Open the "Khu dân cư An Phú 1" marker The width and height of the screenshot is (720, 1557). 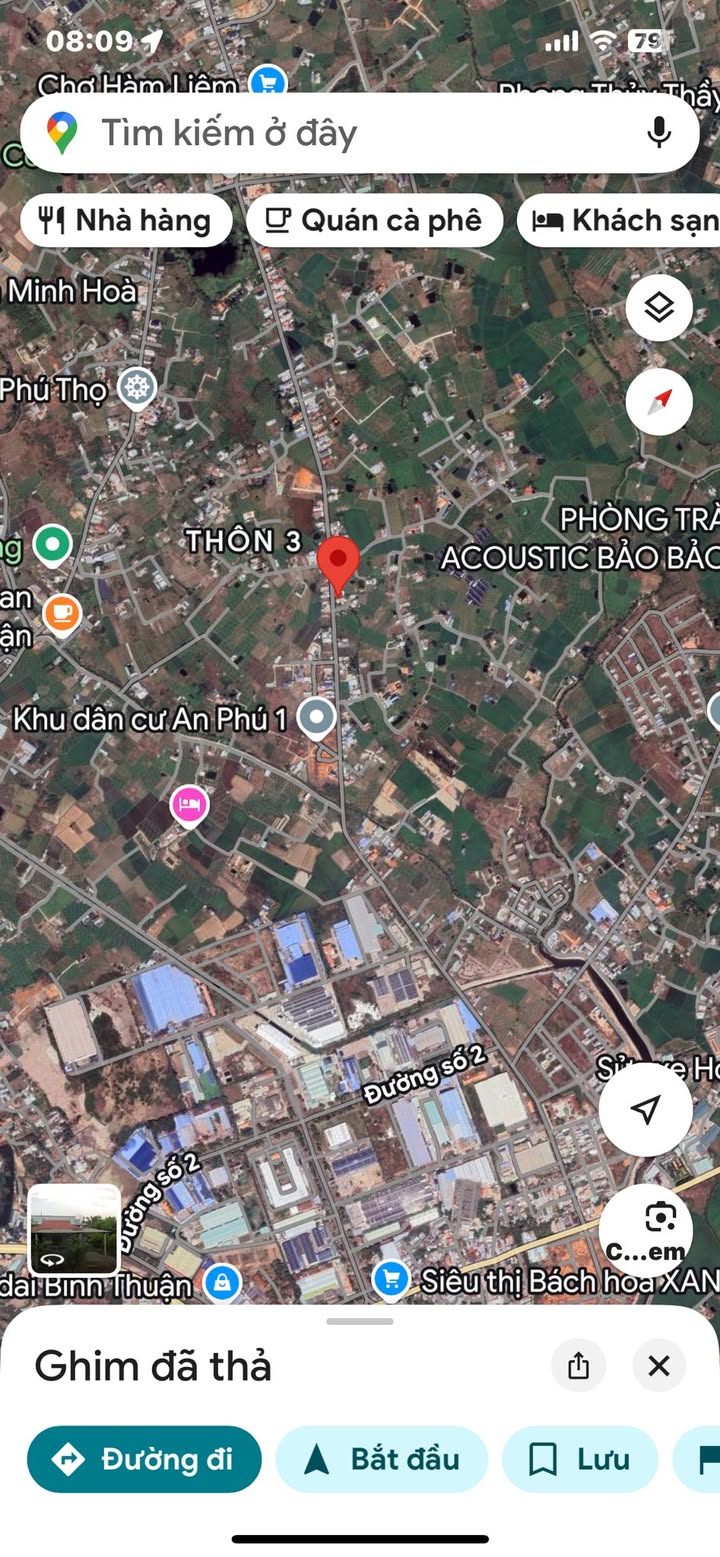click(318, 717)
